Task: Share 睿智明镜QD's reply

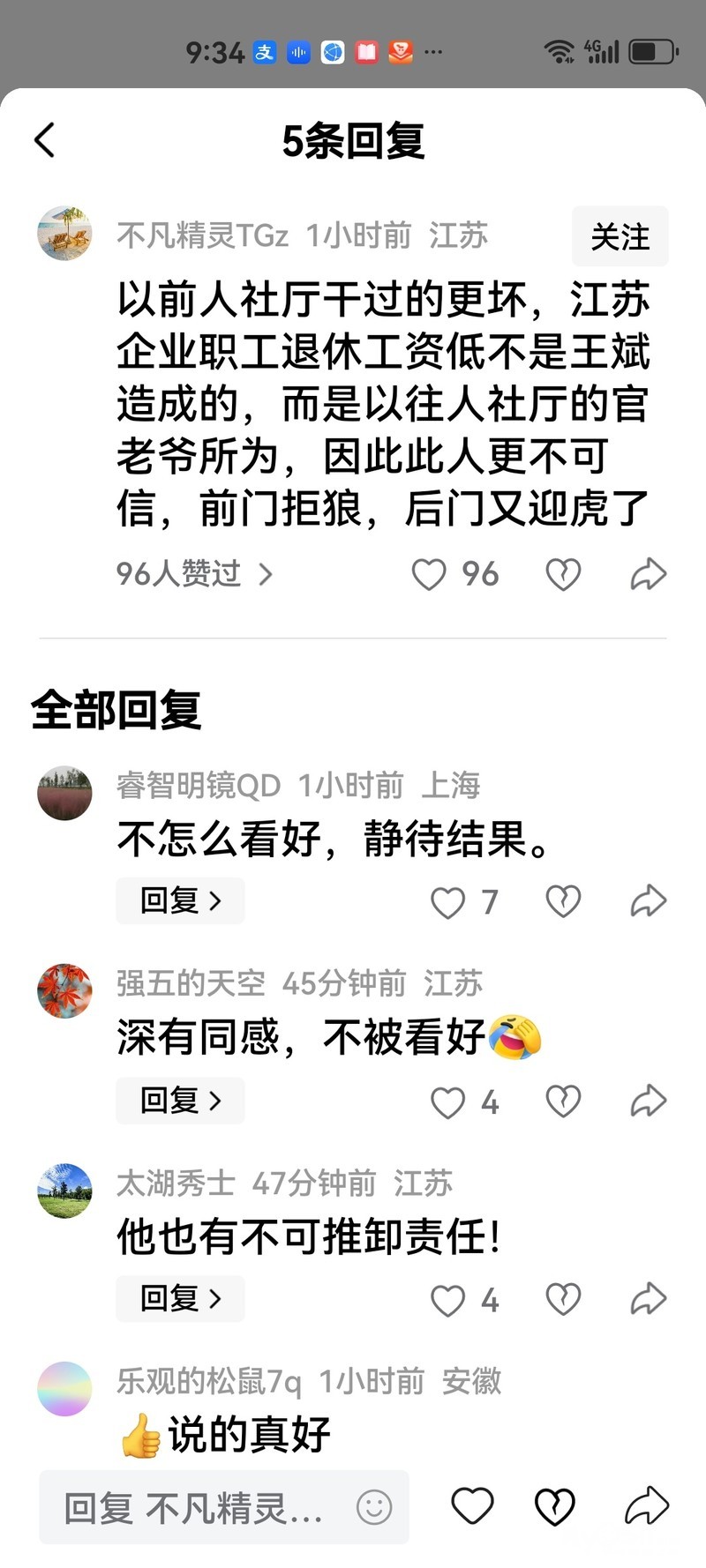Action: click(x=648, y=901)
